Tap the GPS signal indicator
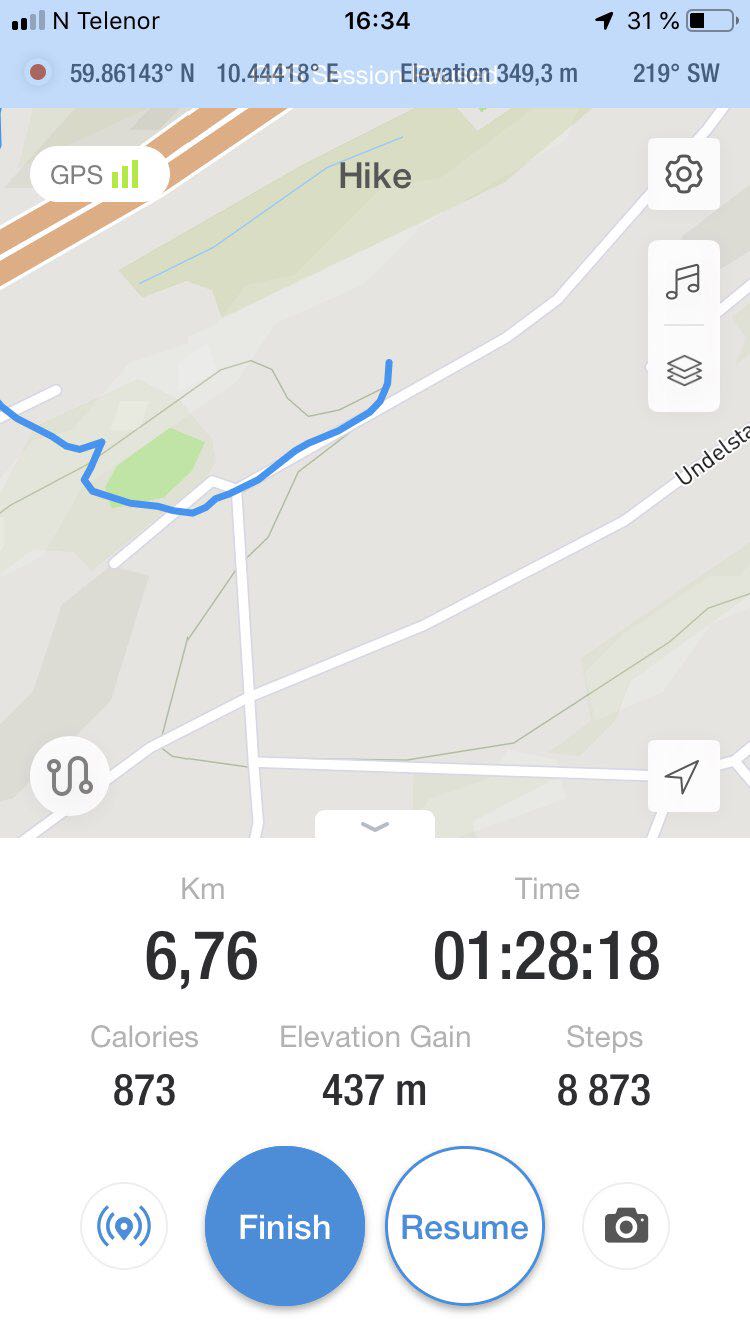 pyautogui.click(x=98, y=175)
